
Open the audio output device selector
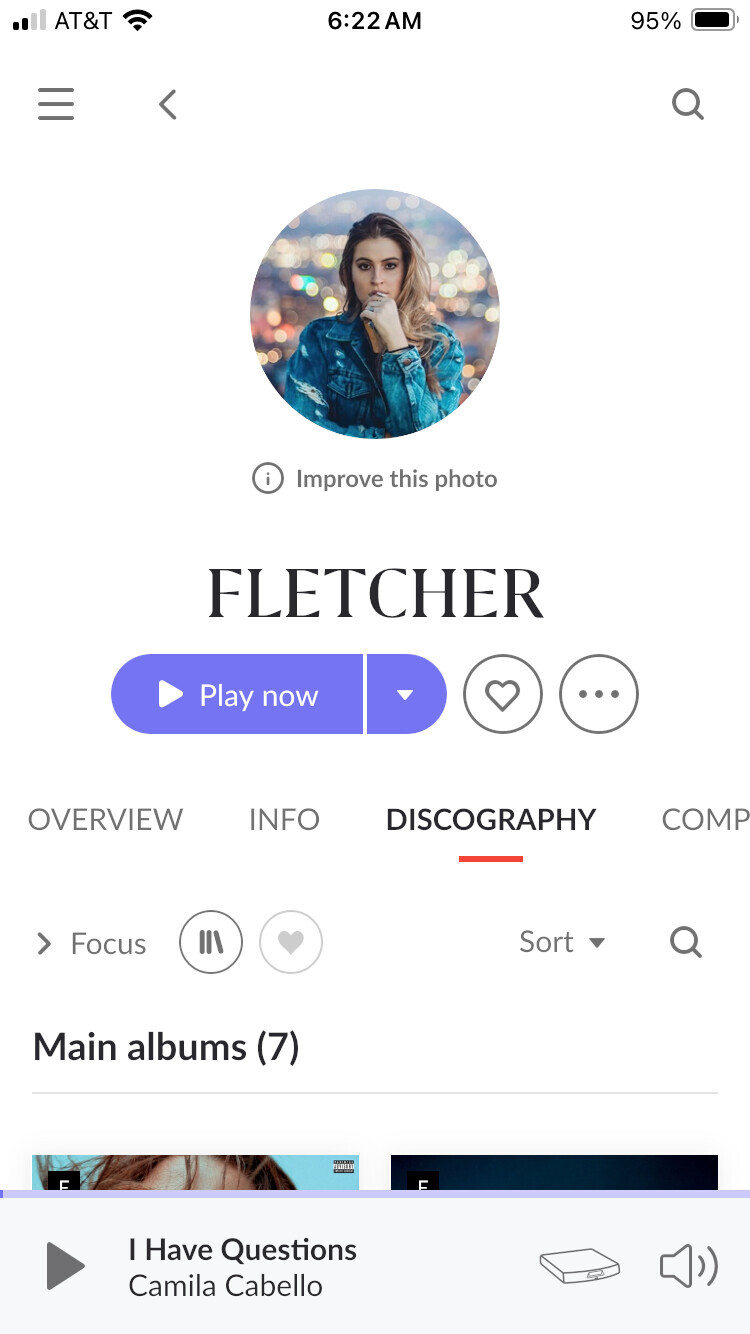click(579, 1267)
